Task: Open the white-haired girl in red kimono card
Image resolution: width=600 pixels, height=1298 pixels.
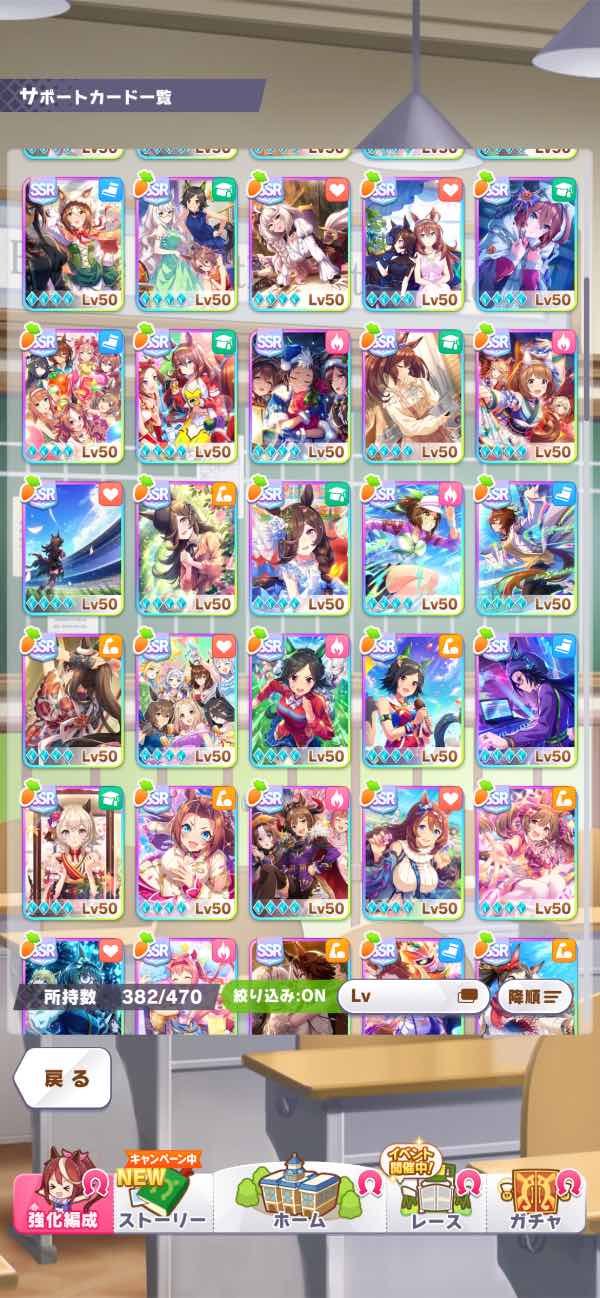Action: pos(73,851)
